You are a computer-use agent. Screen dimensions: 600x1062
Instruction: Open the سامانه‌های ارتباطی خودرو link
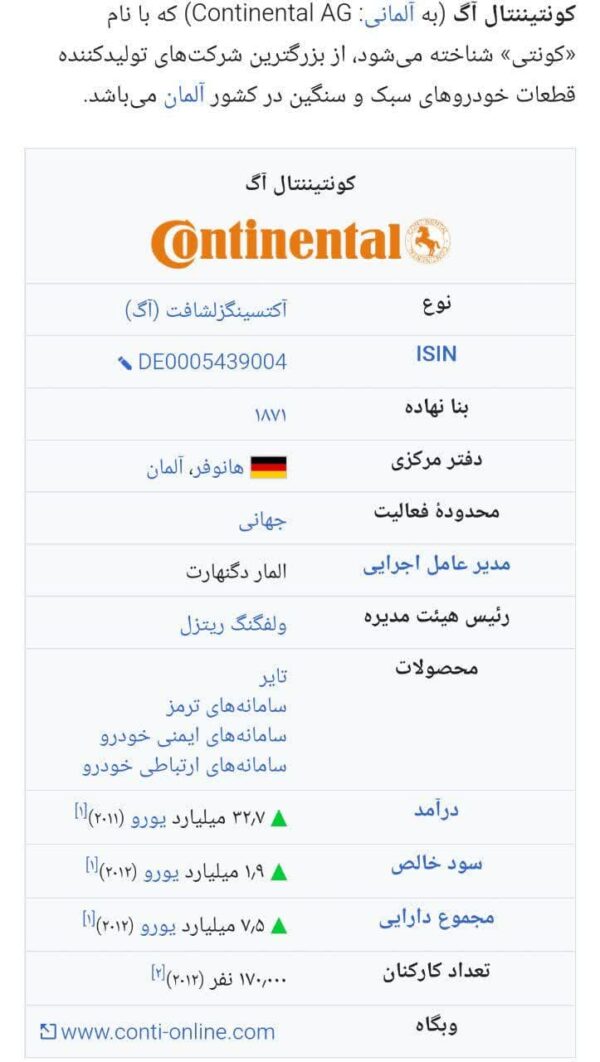tap(184, 765)
